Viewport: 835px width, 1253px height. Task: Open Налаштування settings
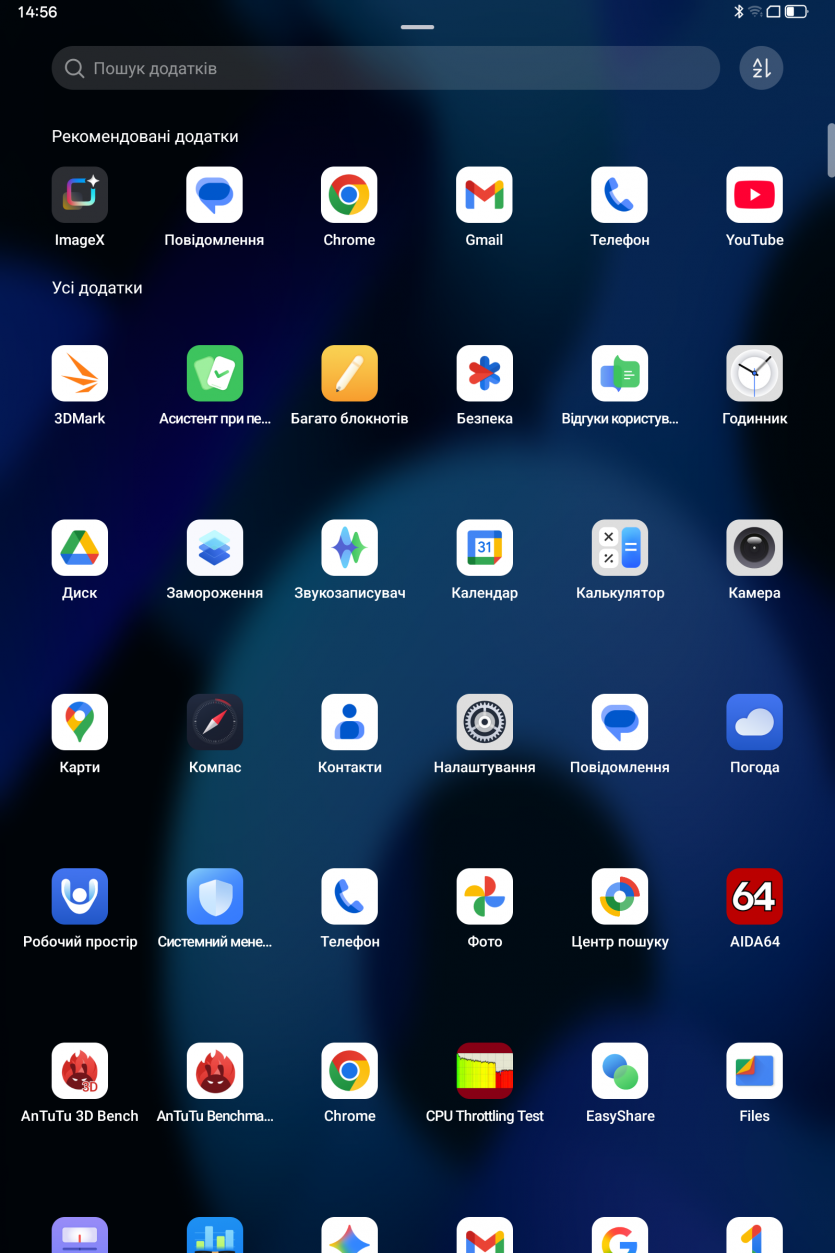pos(484,722)
